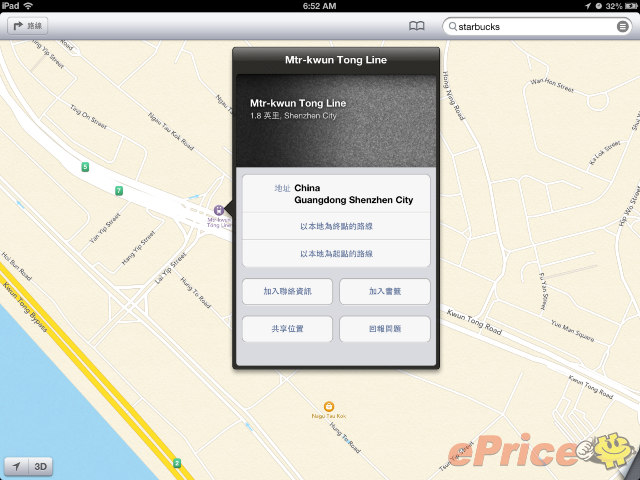Tap the 加入書籤 bookmark button
Image resolution: width=640 pixels, height=480 pixels.
pyautogui.click(x=384, y=292)
